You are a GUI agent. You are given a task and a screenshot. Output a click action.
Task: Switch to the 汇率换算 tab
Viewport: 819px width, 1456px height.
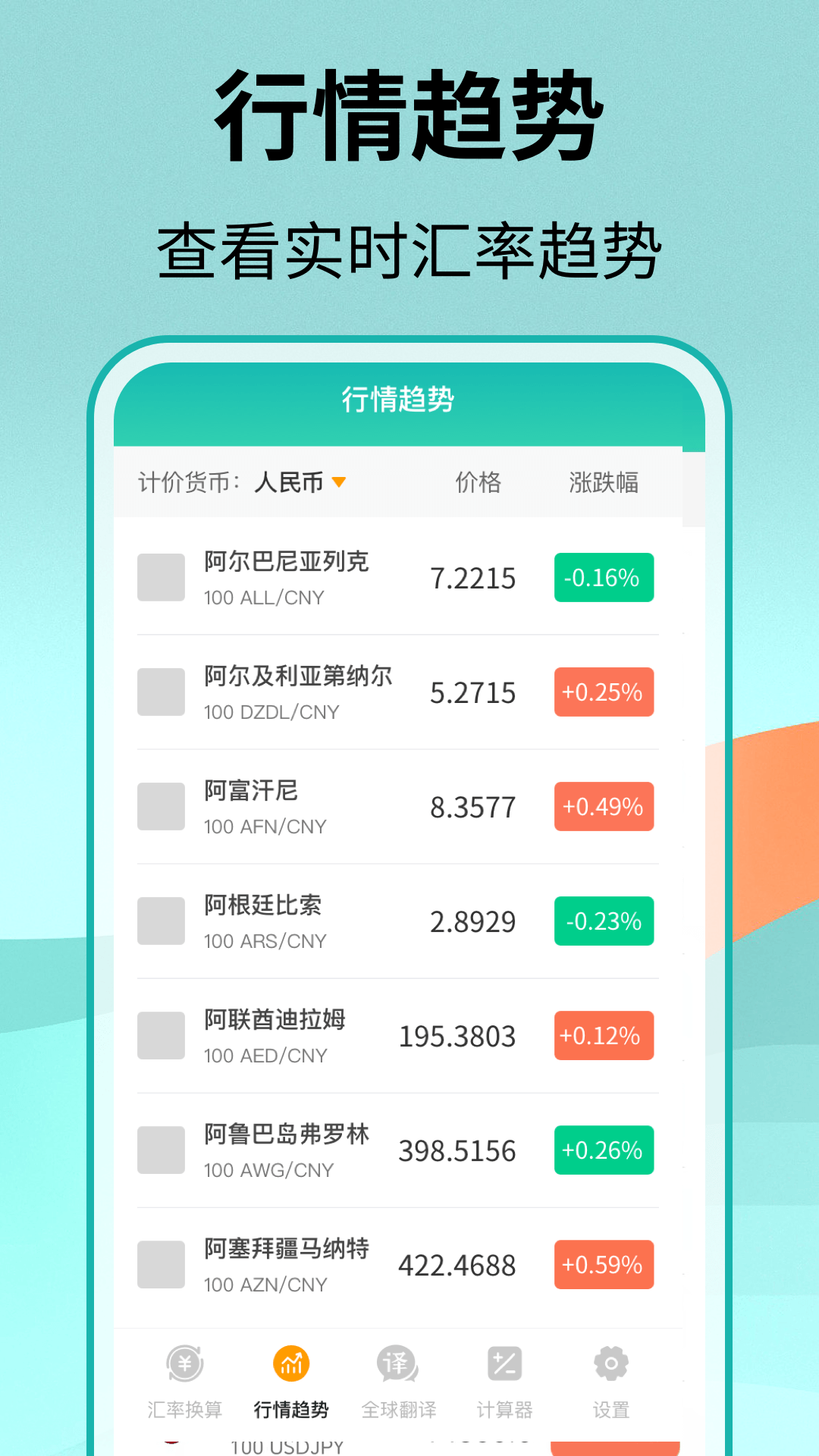(184, 1380)
